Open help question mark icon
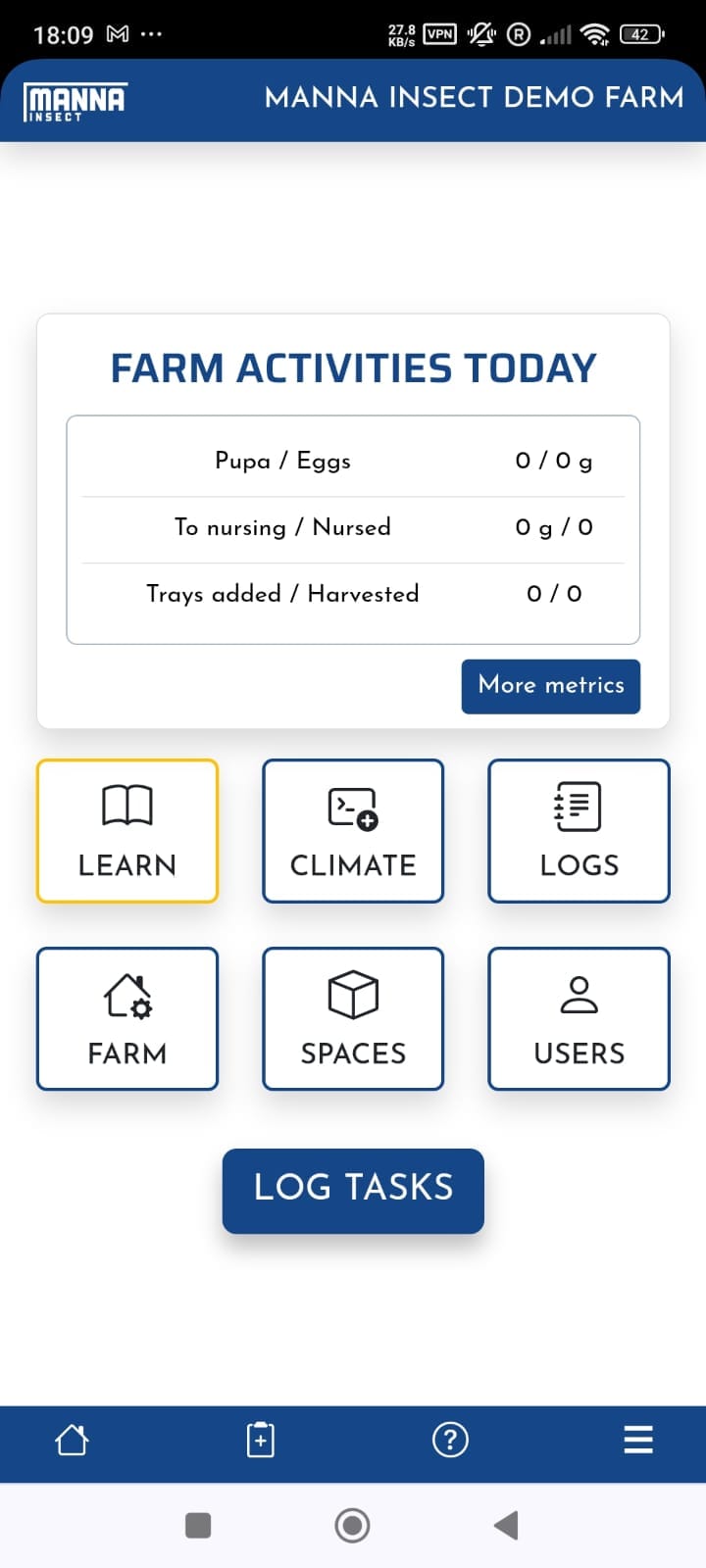706x1568 pixels. [x=450, y=1441]
